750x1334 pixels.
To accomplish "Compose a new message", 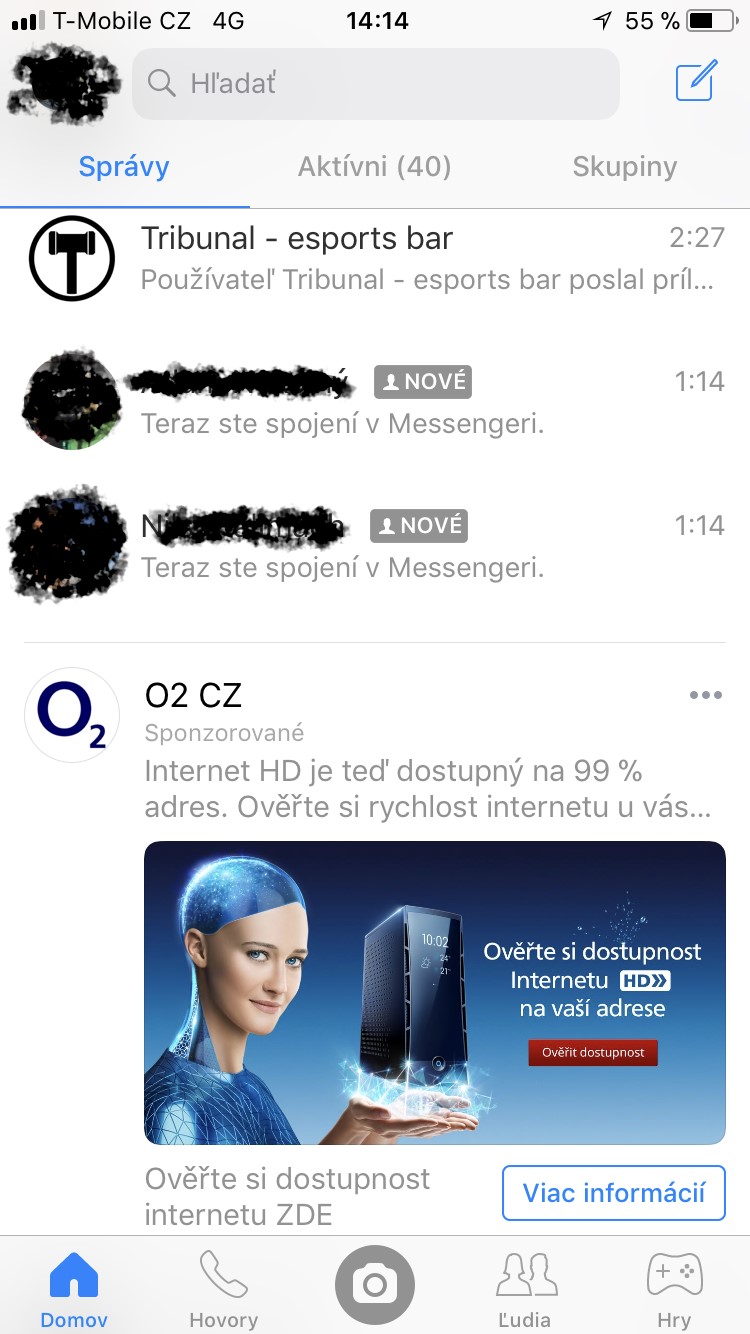I will tap(696, 82).
